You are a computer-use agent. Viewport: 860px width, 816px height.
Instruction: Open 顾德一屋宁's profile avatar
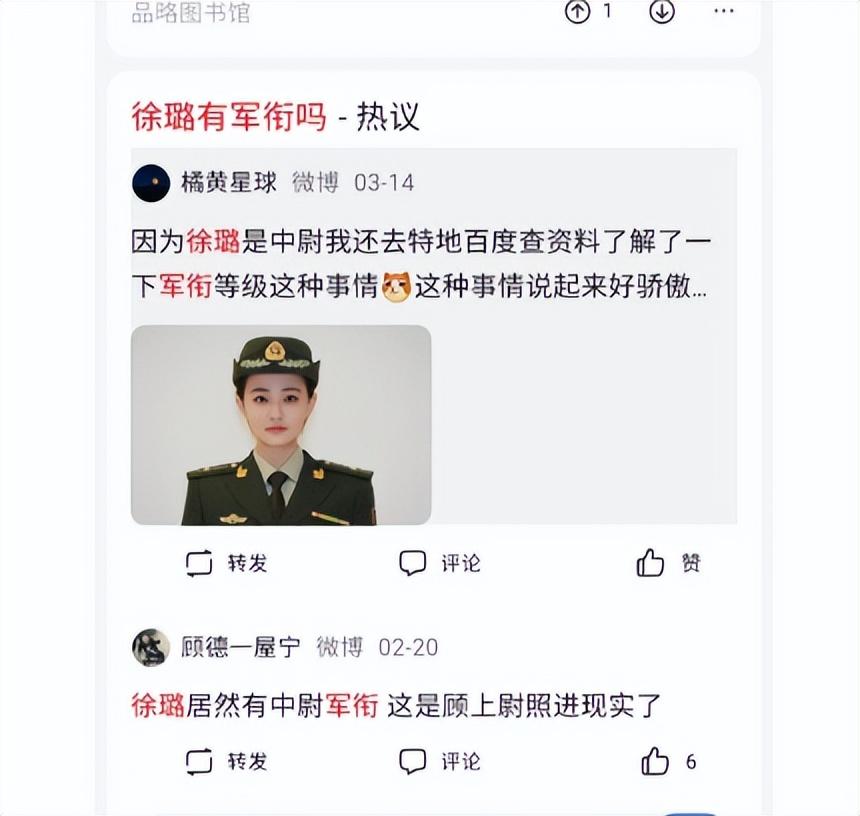click(151, 647)
